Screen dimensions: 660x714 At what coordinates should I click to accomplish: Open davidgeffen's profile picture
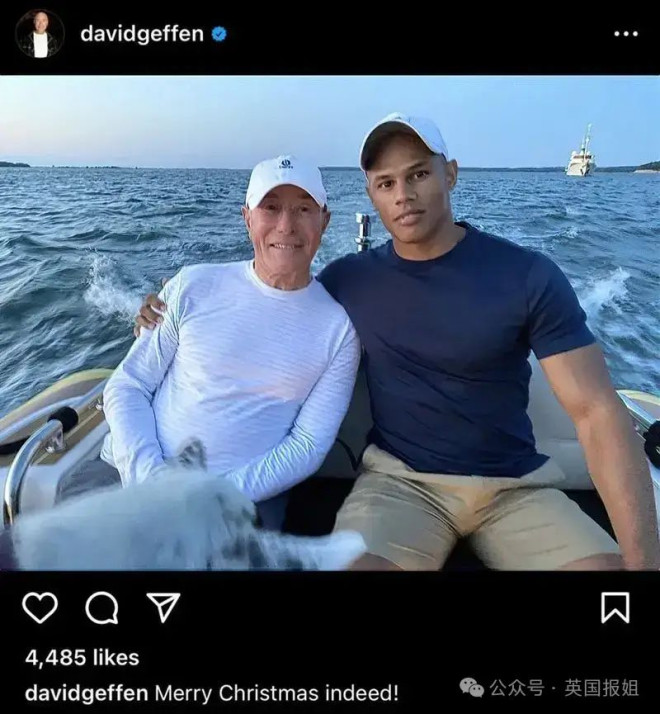40,34
